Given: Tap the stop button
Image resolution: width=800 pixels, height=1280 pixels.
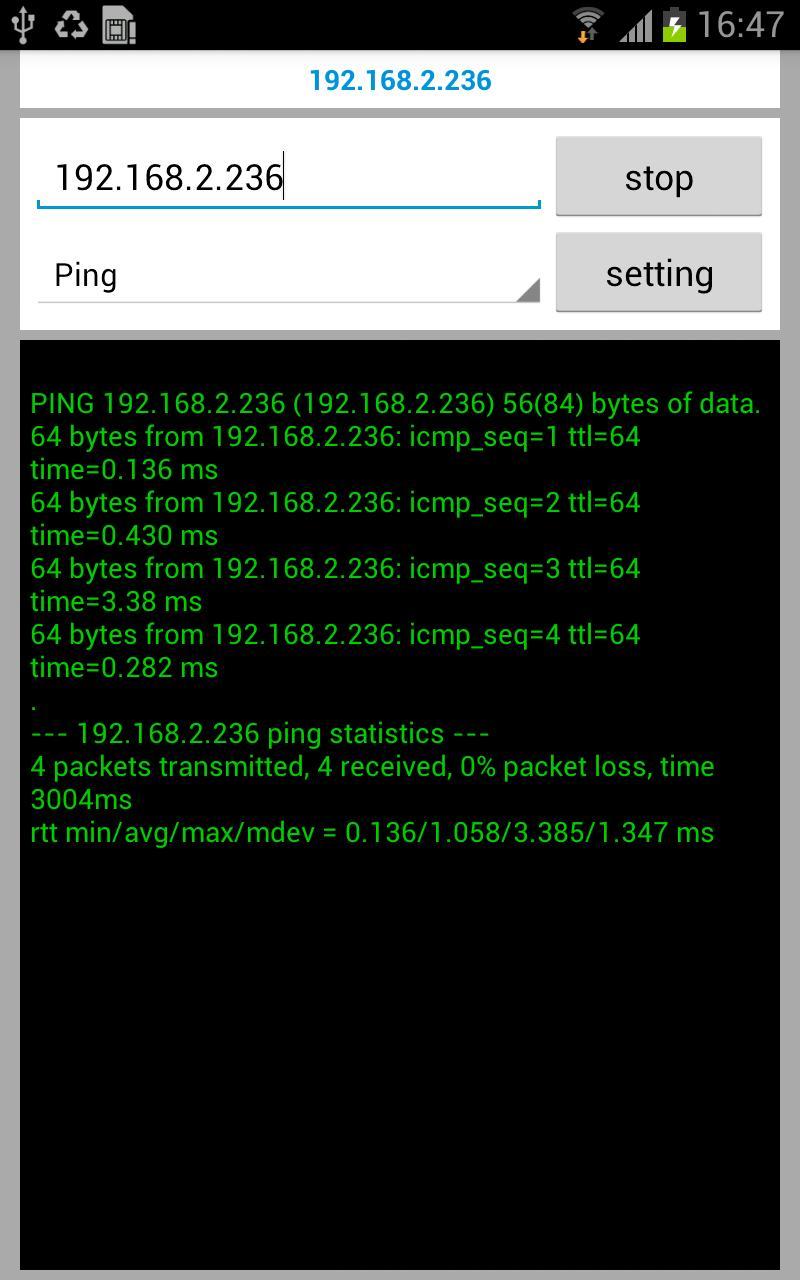Looking at the screenshot, I should coord(658,177).
